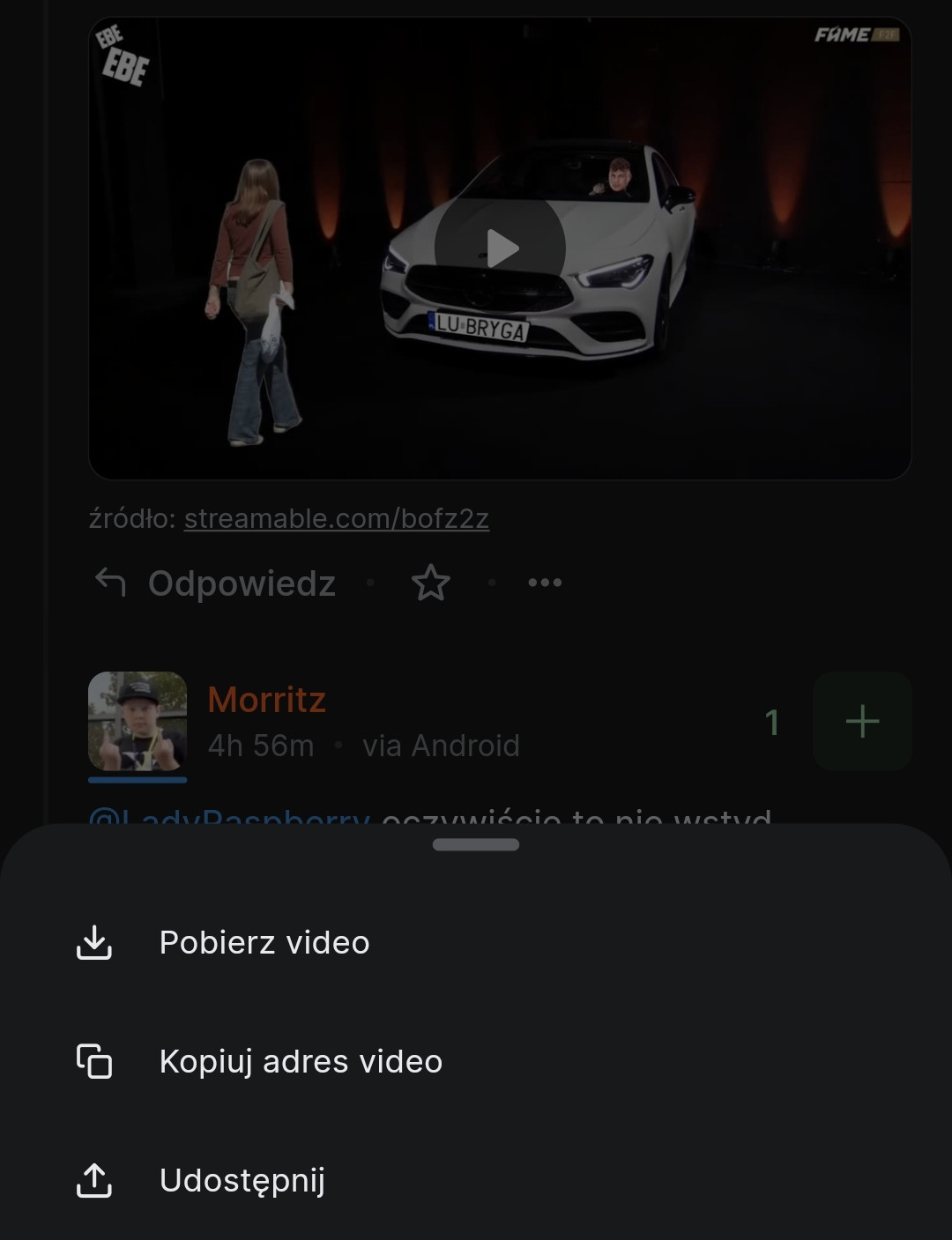Image resolution: width=952 pixels, height=1240 pixels.
Task: Open the streamable.com/bofz2z source link
Action: pos(336,518)
